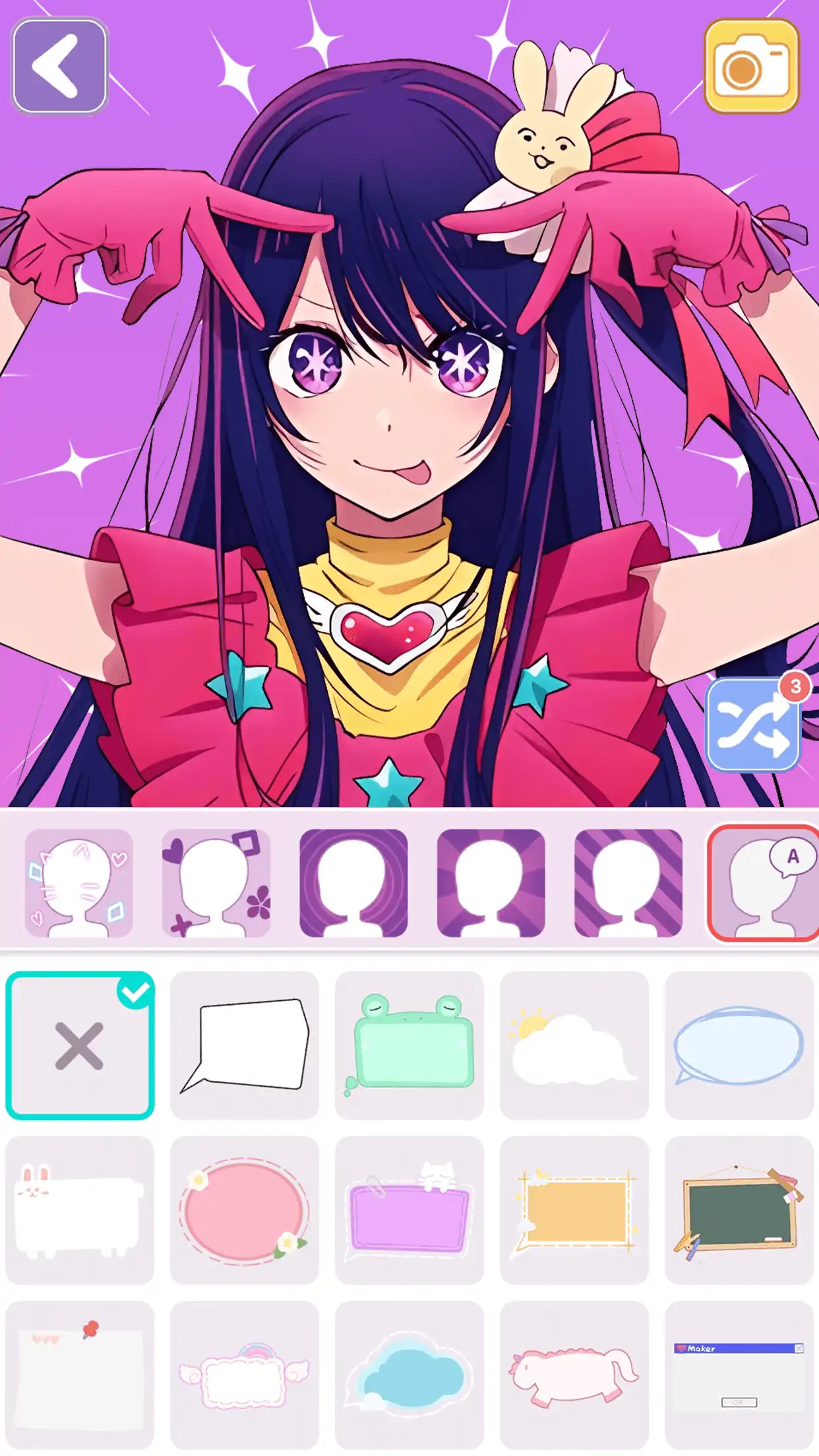Screen dimensions: 819x1456
Task: Switch to the cat face background category
Action: pyautogui.click(x=79, y=883)
